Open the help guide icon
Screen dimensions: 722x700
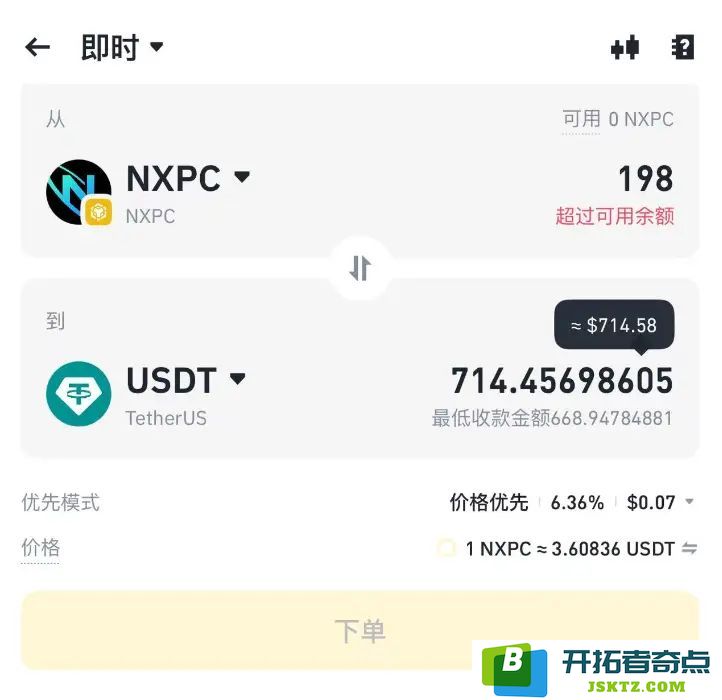coord(683,47)
